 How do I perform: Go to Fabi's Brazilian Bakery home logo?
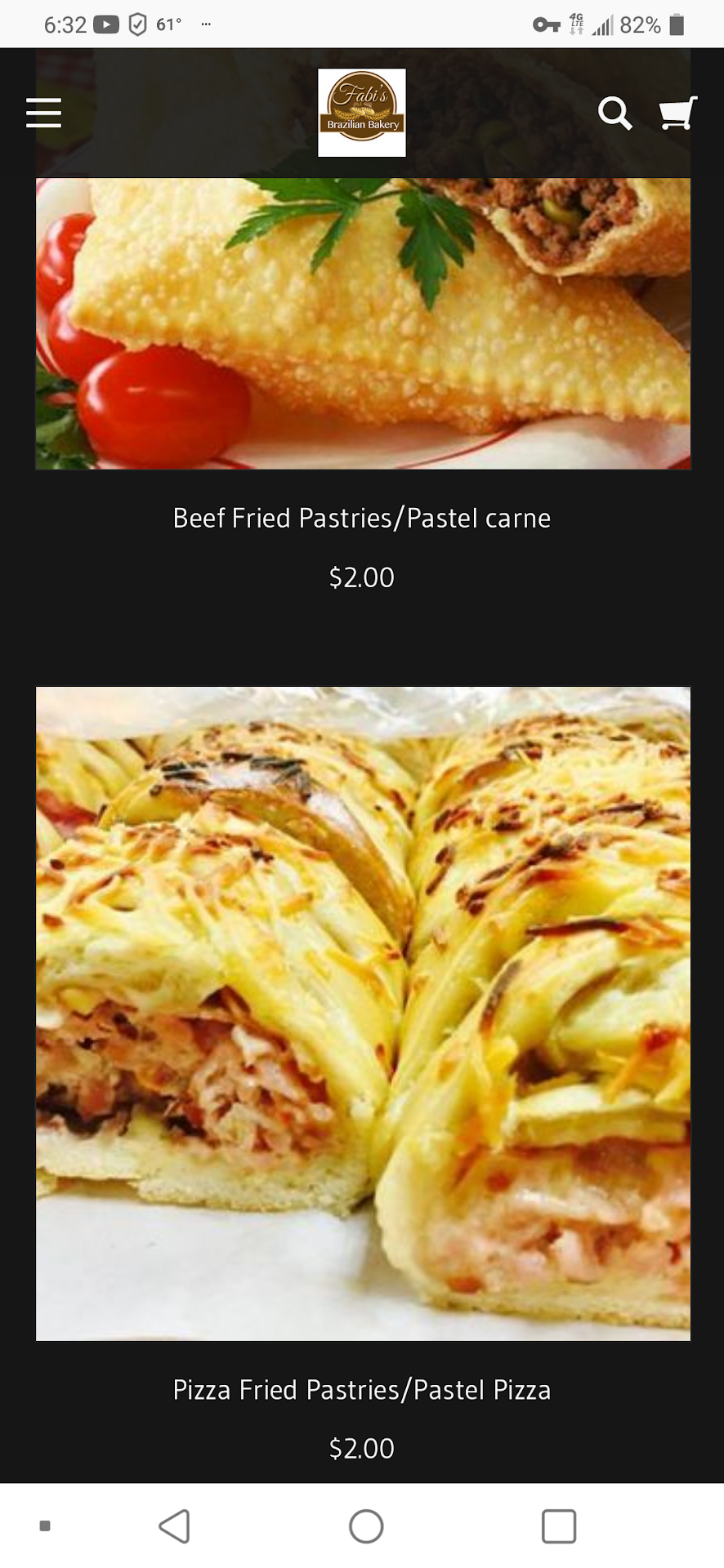tap(362, 113)
